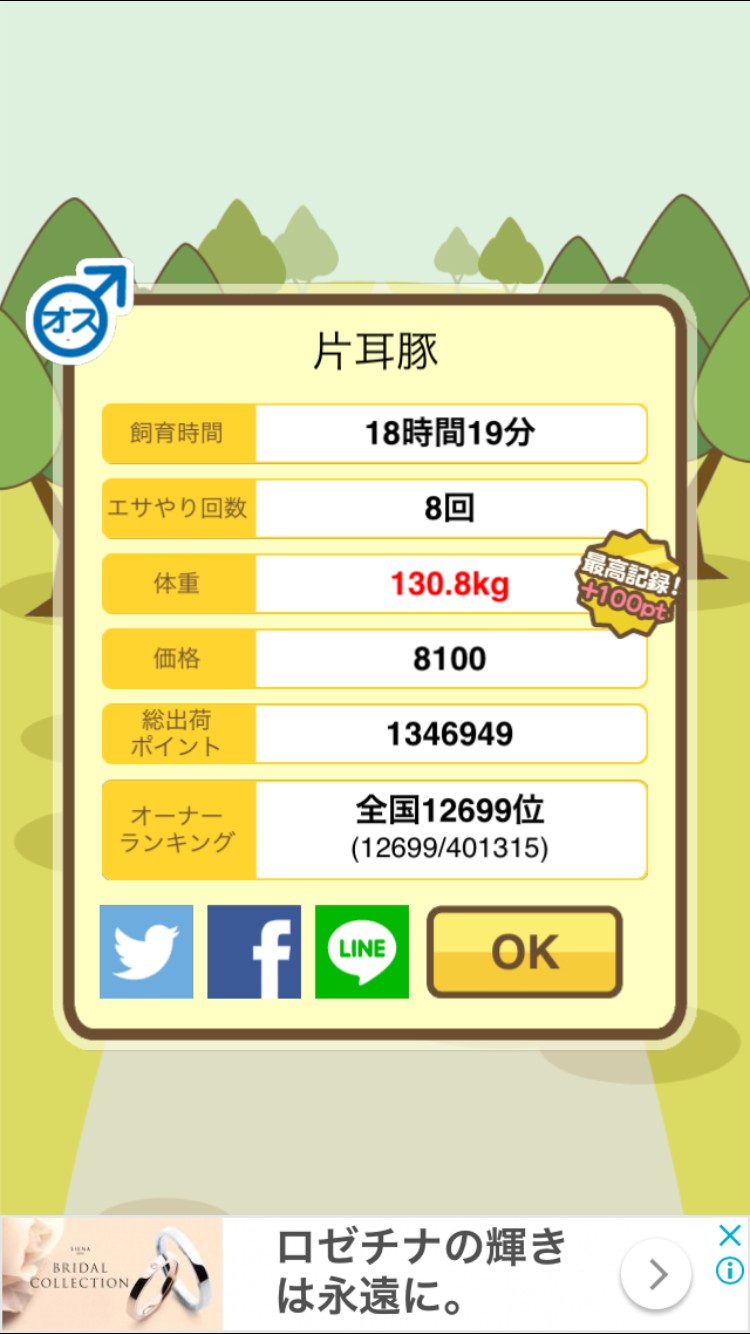Share the pig result on Facebook
Image resolution: width=750 pixels, height=1334 pixels.
tap(254, 951)
